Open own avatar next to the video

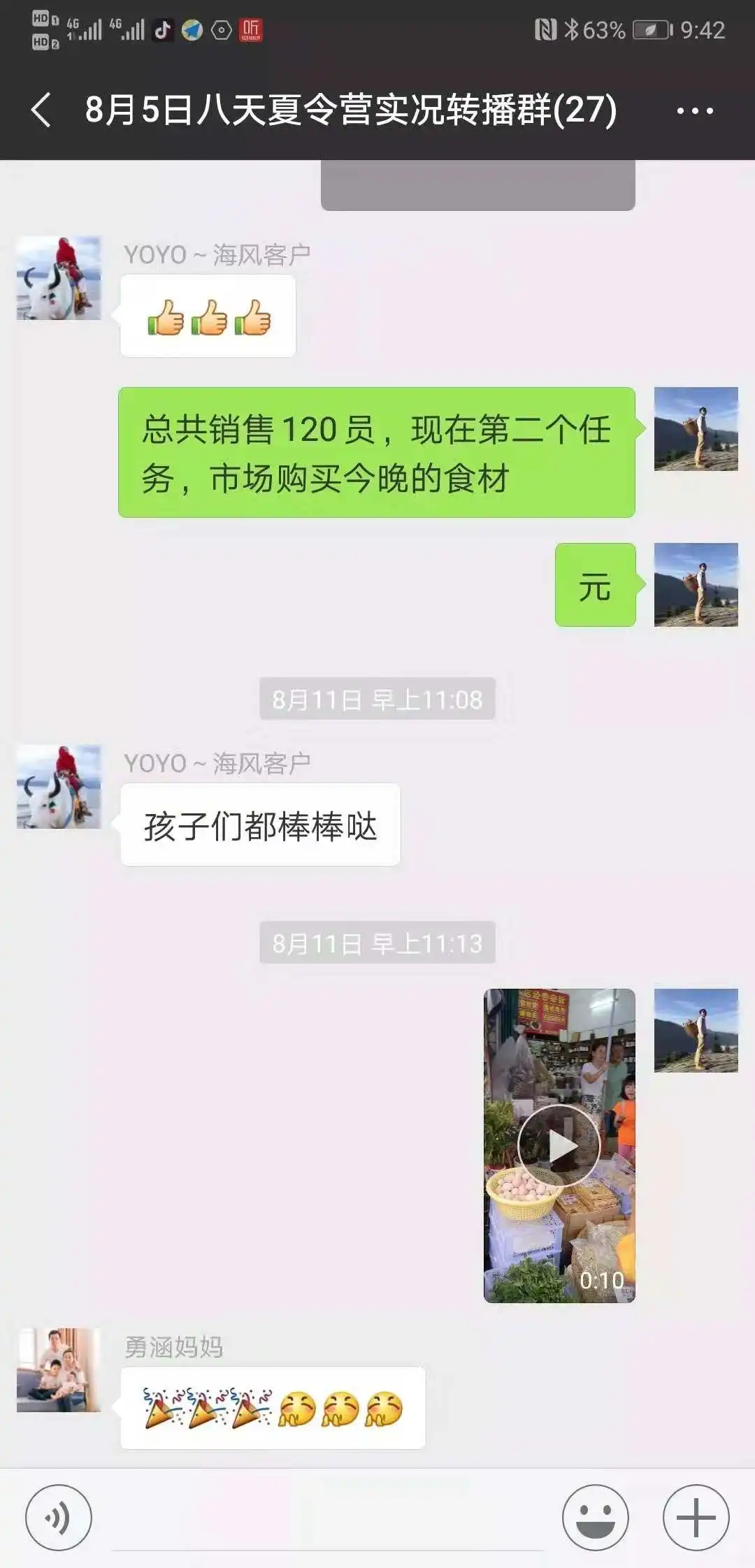tap(696, 1030)
